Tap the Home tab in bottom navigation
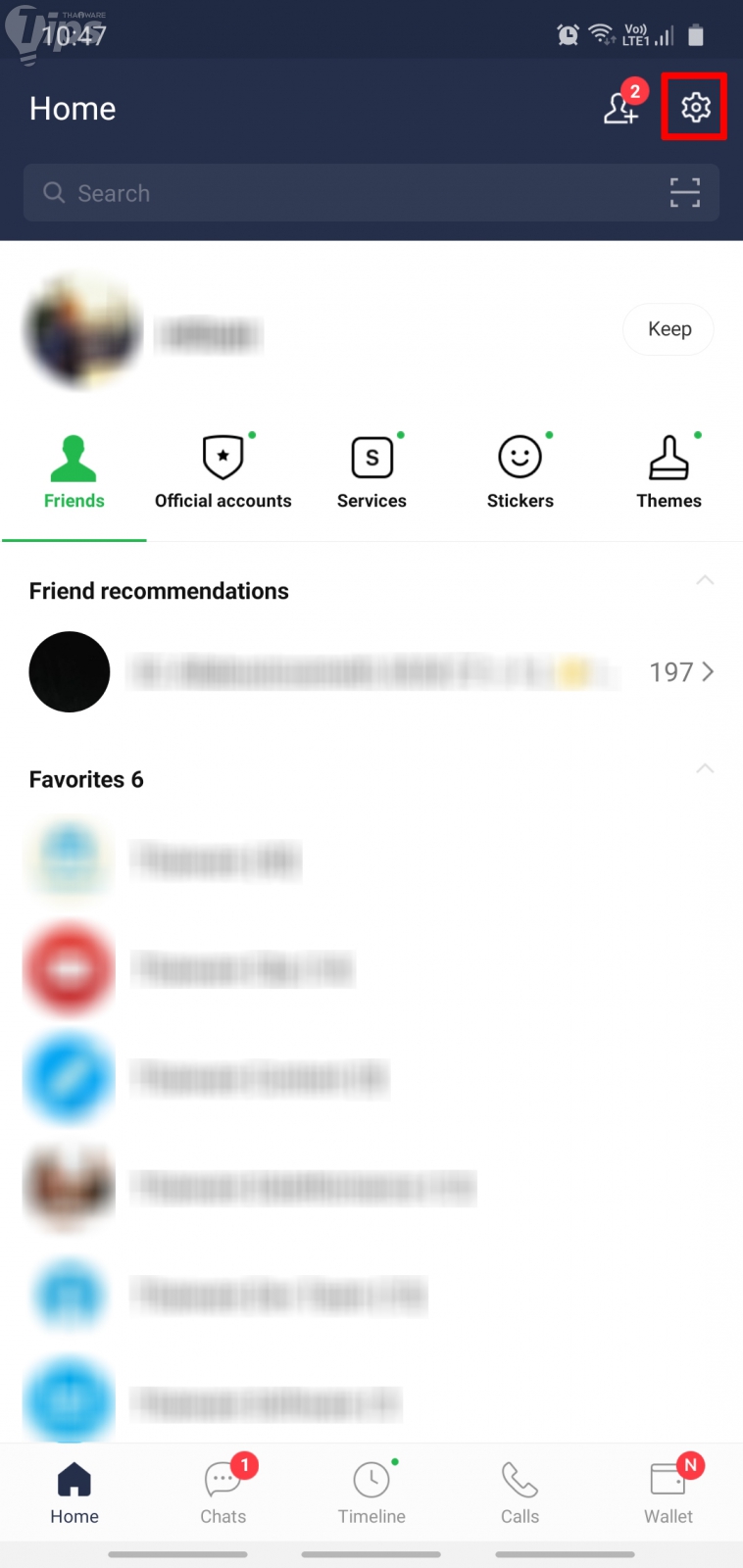 pyautogui.click(x=74, y=1492)
